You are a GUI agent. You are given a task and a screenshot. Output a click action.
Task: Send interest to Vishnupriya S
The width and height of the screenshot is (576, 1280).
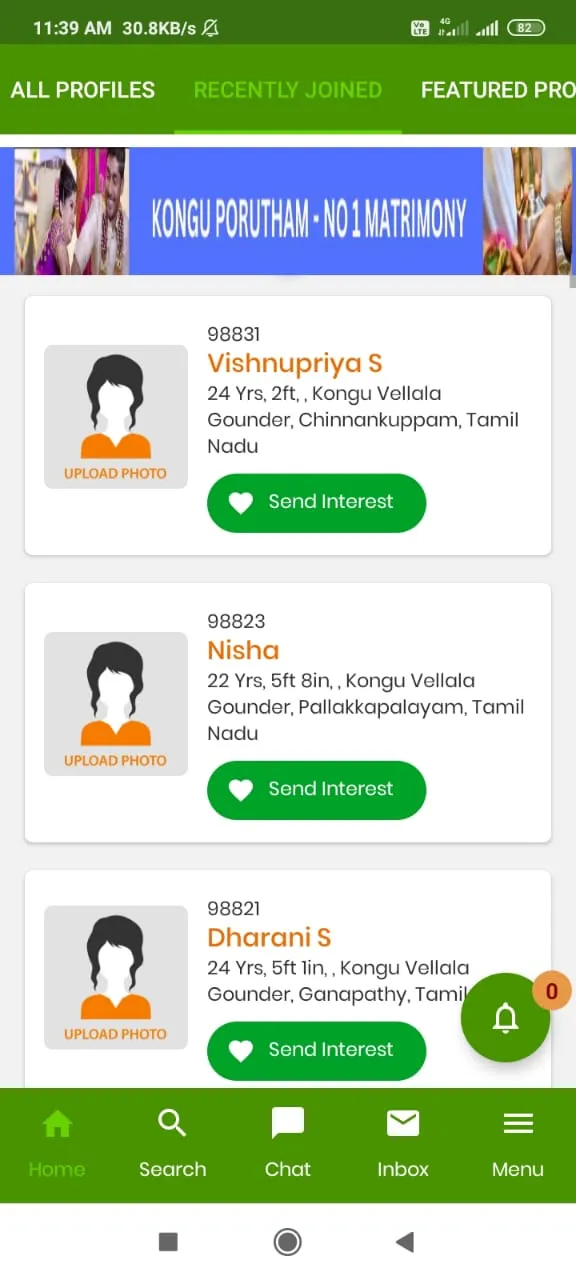(x=316, y=502)
